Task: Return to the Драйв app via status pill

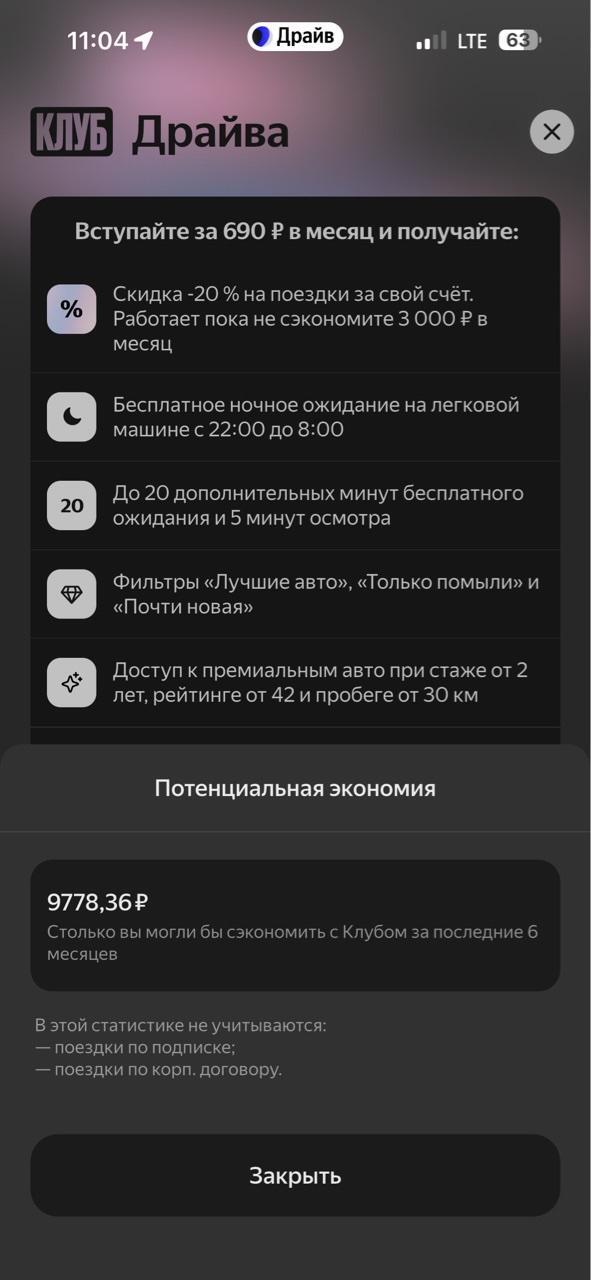Action: pyautogui.click(x=295, y=37)
